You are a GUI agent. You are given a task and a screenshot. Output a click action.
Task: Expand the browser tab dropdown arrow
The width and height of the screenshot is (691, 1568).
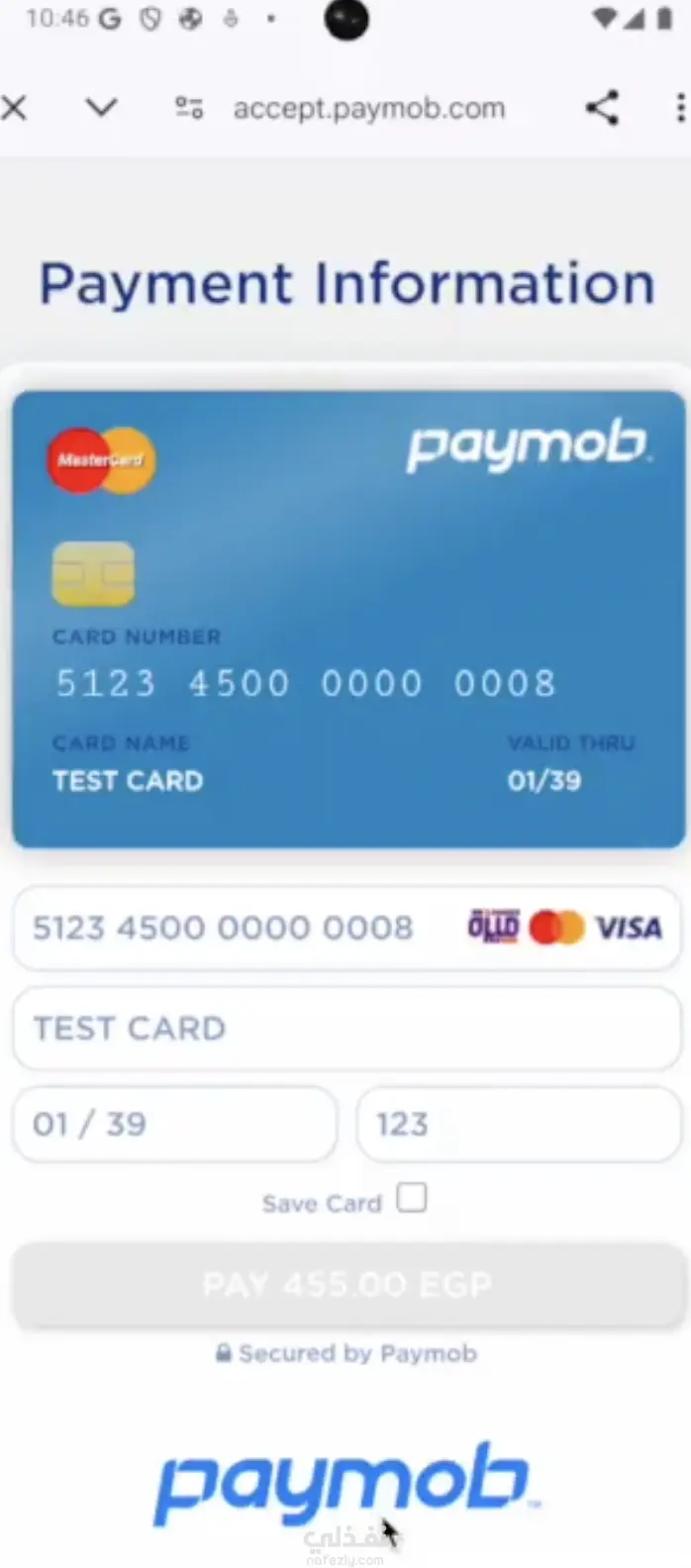point(101,107)
